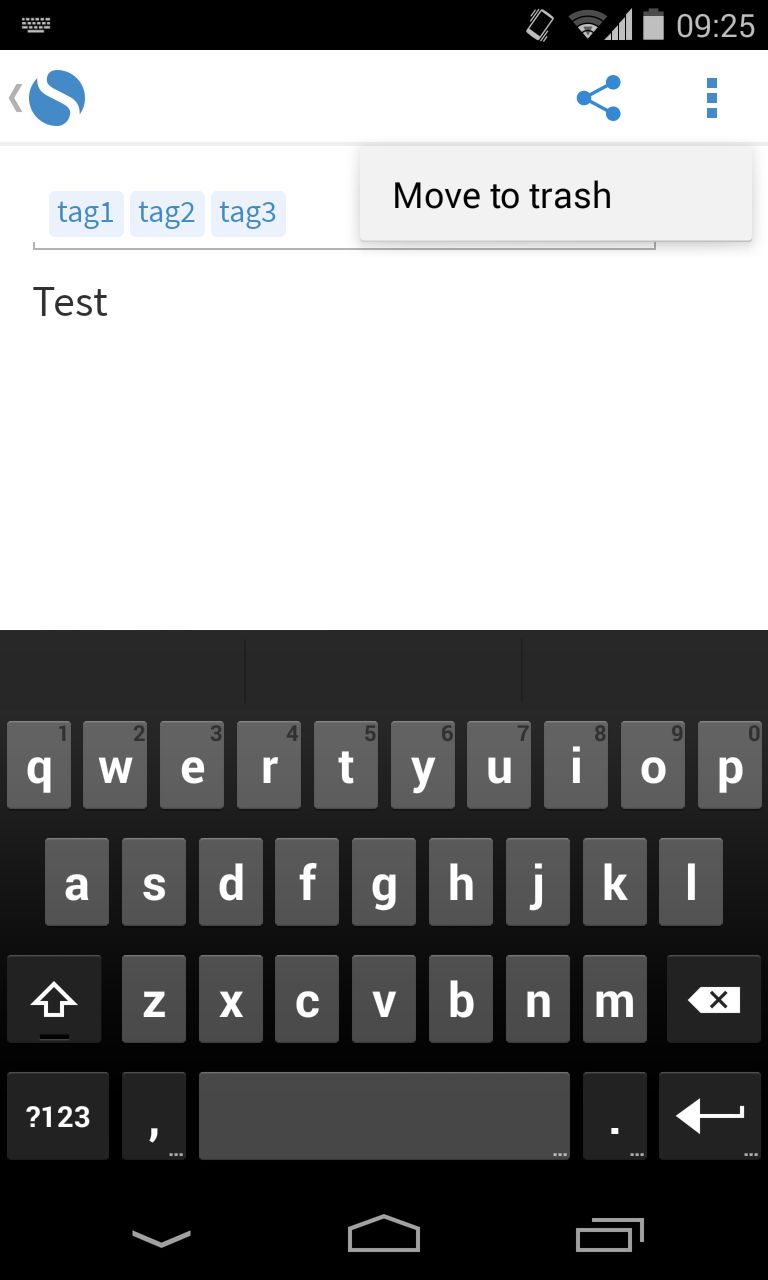The width and height of the screenshot is (768, 1280).
Task: Tap the tag1 chip
Action: point(86,213)
